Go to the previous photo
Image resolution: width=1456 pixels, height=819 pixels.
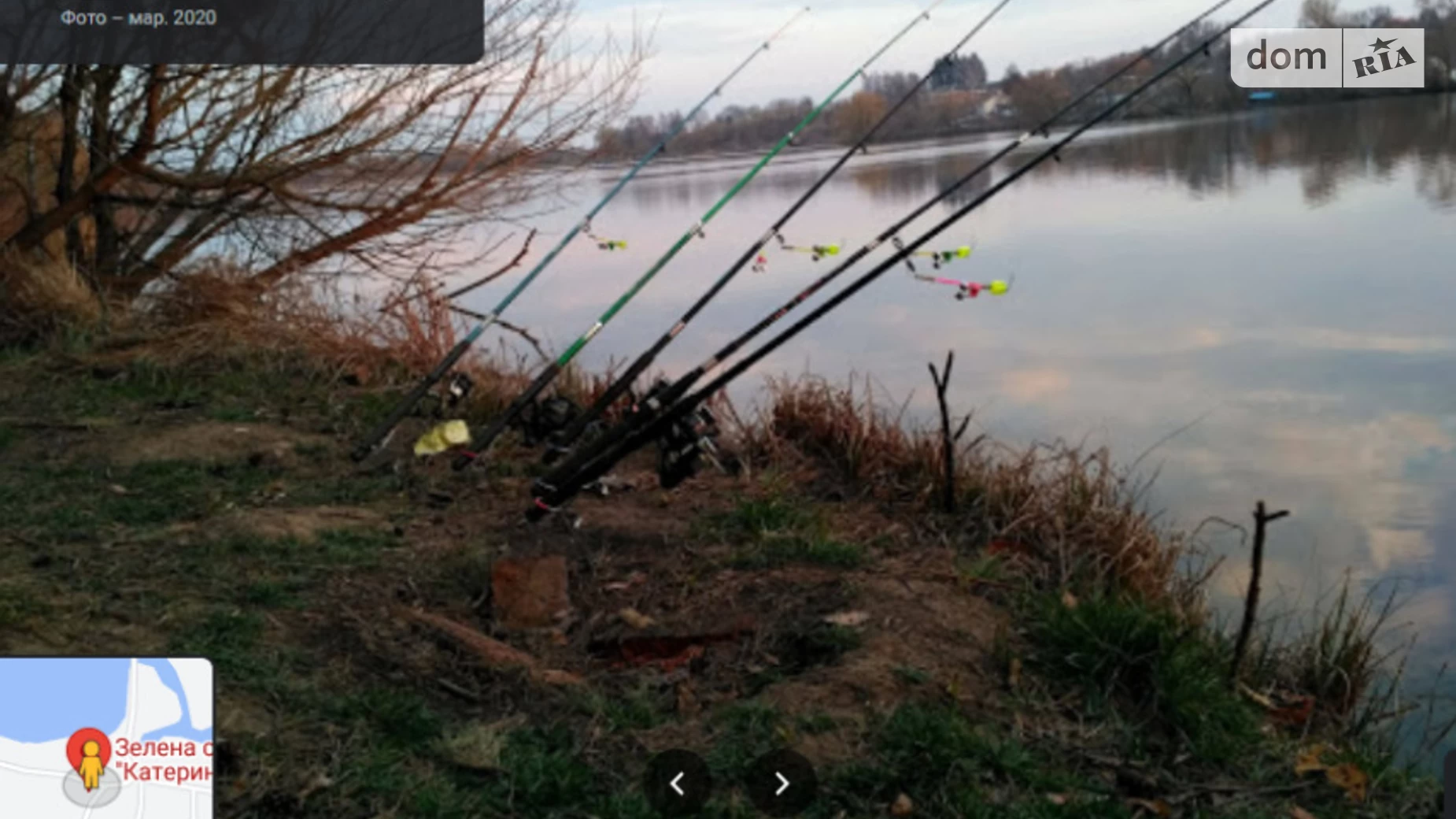(x=677, y=783)
